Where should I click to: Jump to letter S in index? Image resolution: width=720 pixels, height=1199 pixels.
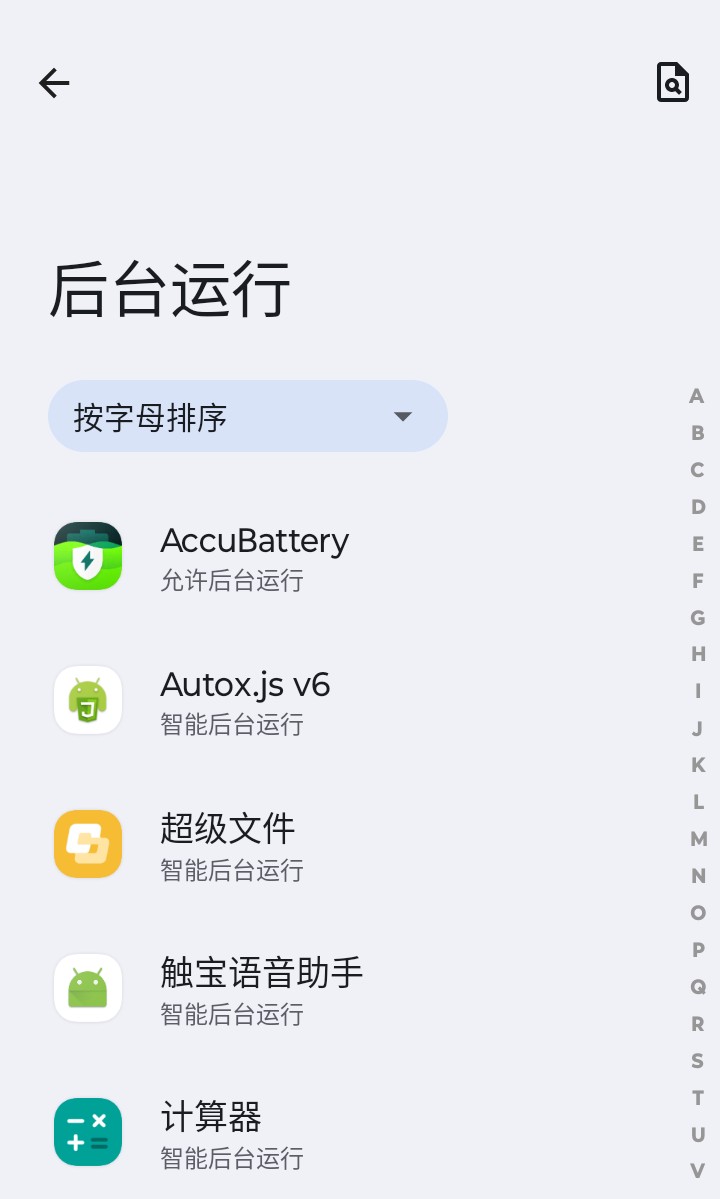pyautogui.click(x=698, y=1060)
